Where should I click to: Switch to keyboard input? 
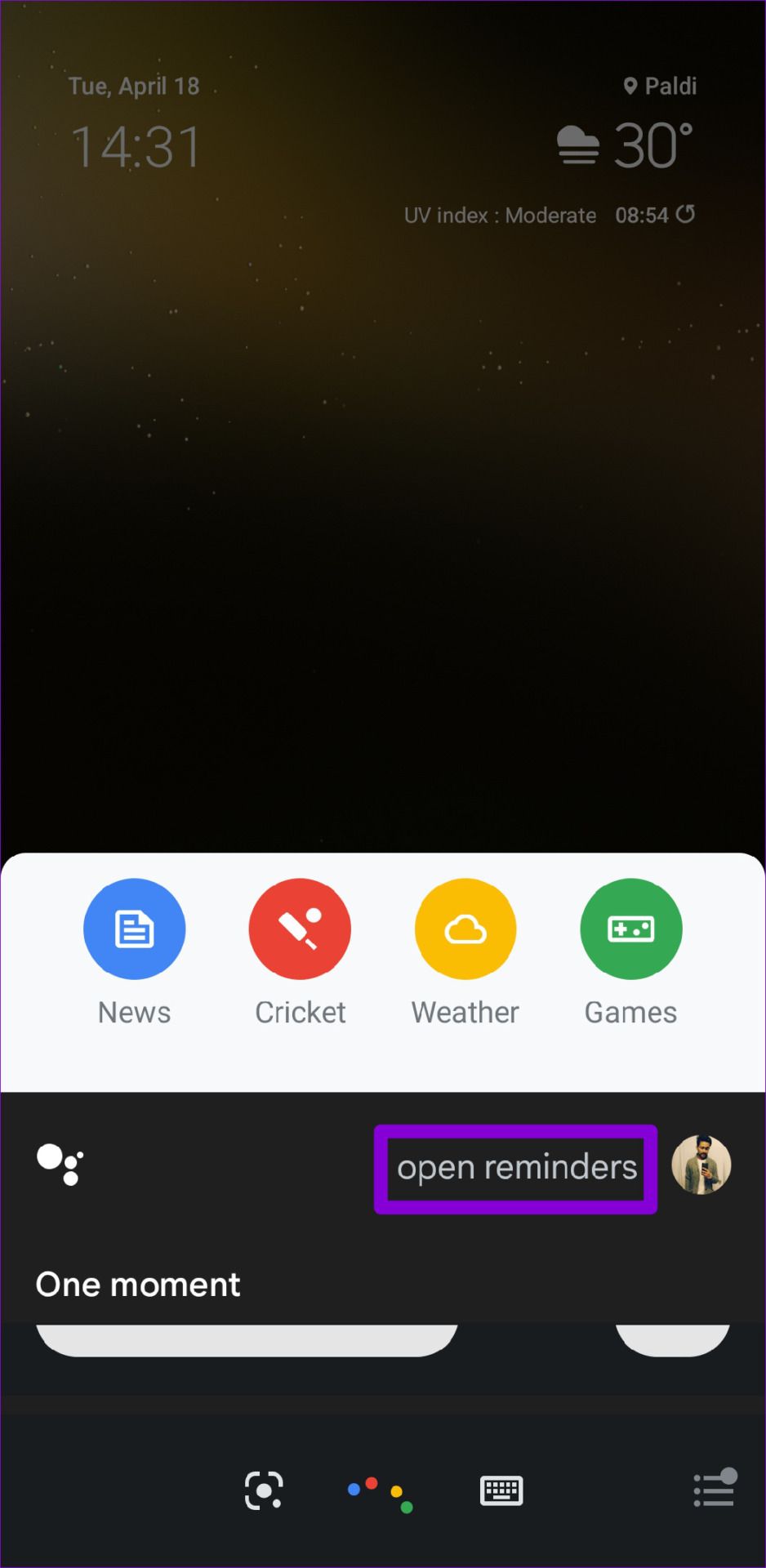(x=501, y=1490)
